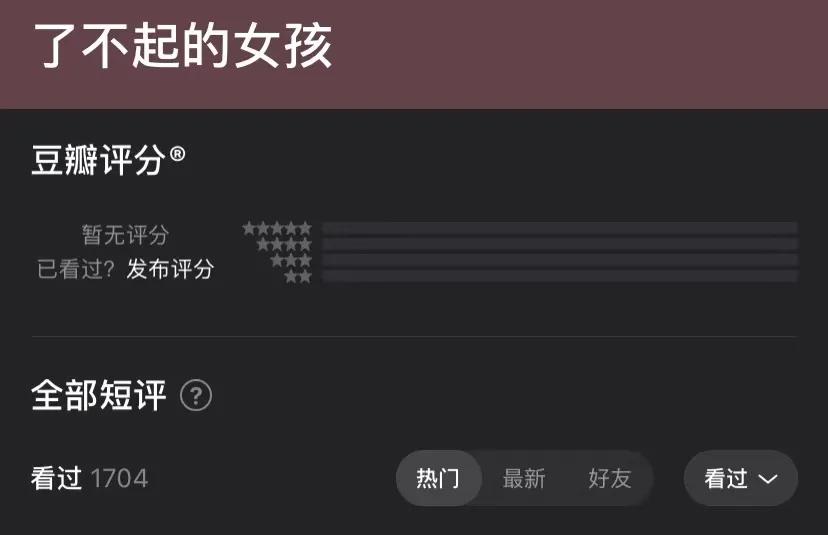The height and width of the screenshot is (535, 828).
Task: Select the 好友 tab
Action: point(610,478)
